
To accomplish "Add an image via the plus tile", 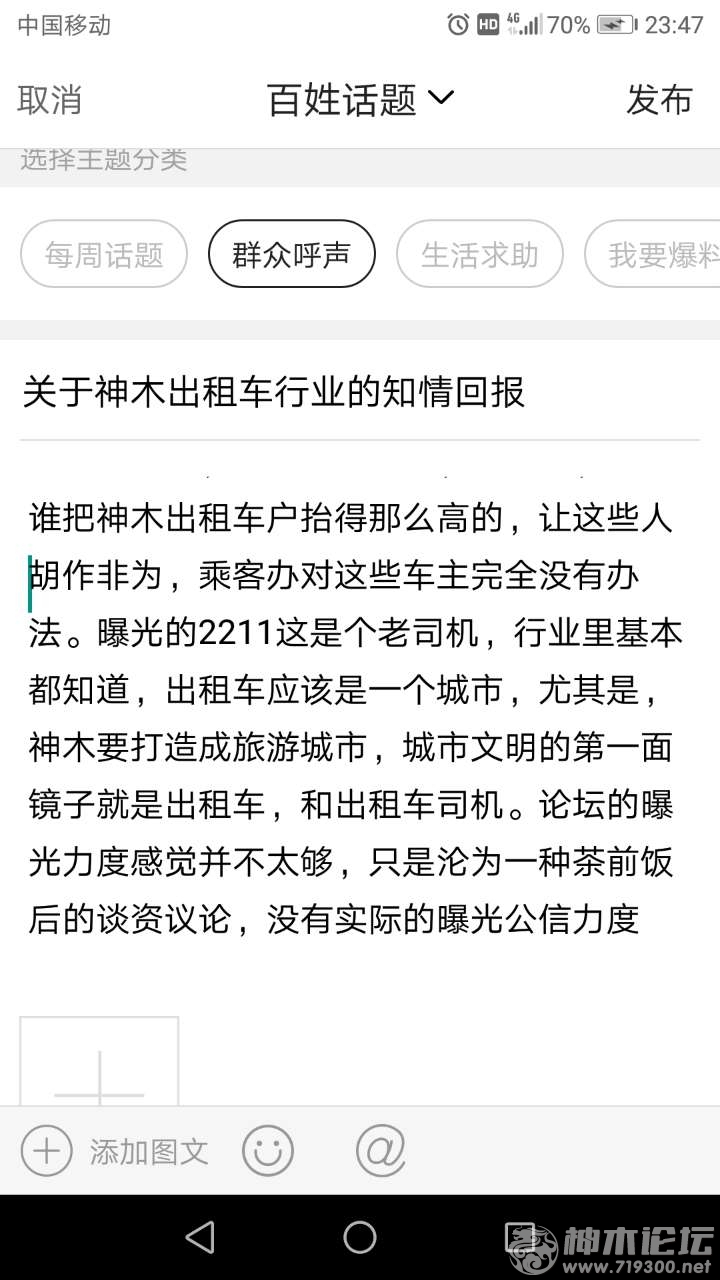I will pyautogui.click(x=99, y=1062).
